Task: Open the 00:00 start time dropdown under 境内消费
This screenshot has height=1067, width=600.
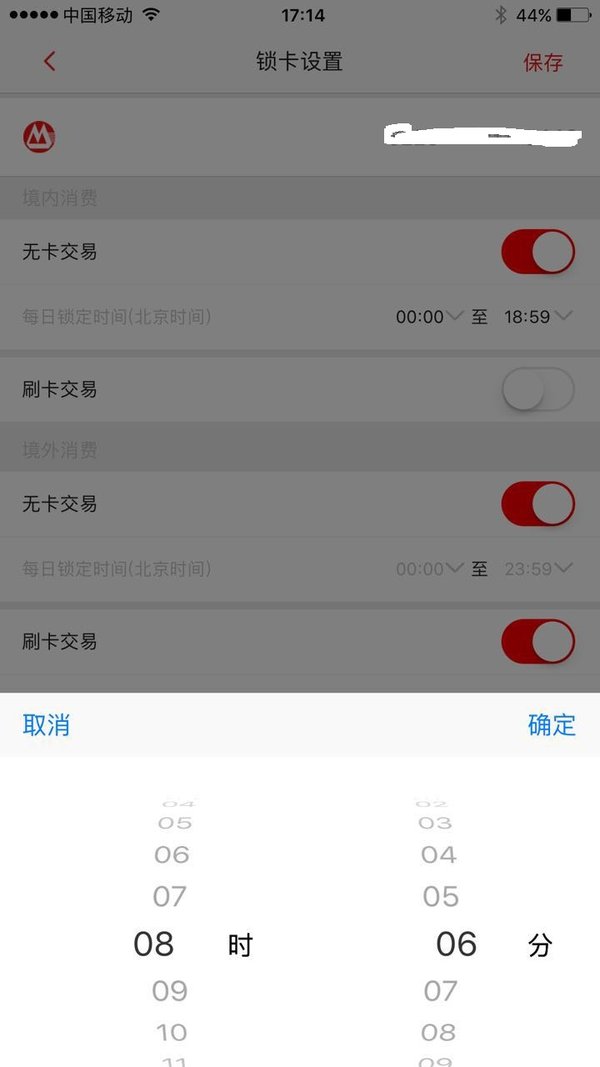Action: point(430,316)
